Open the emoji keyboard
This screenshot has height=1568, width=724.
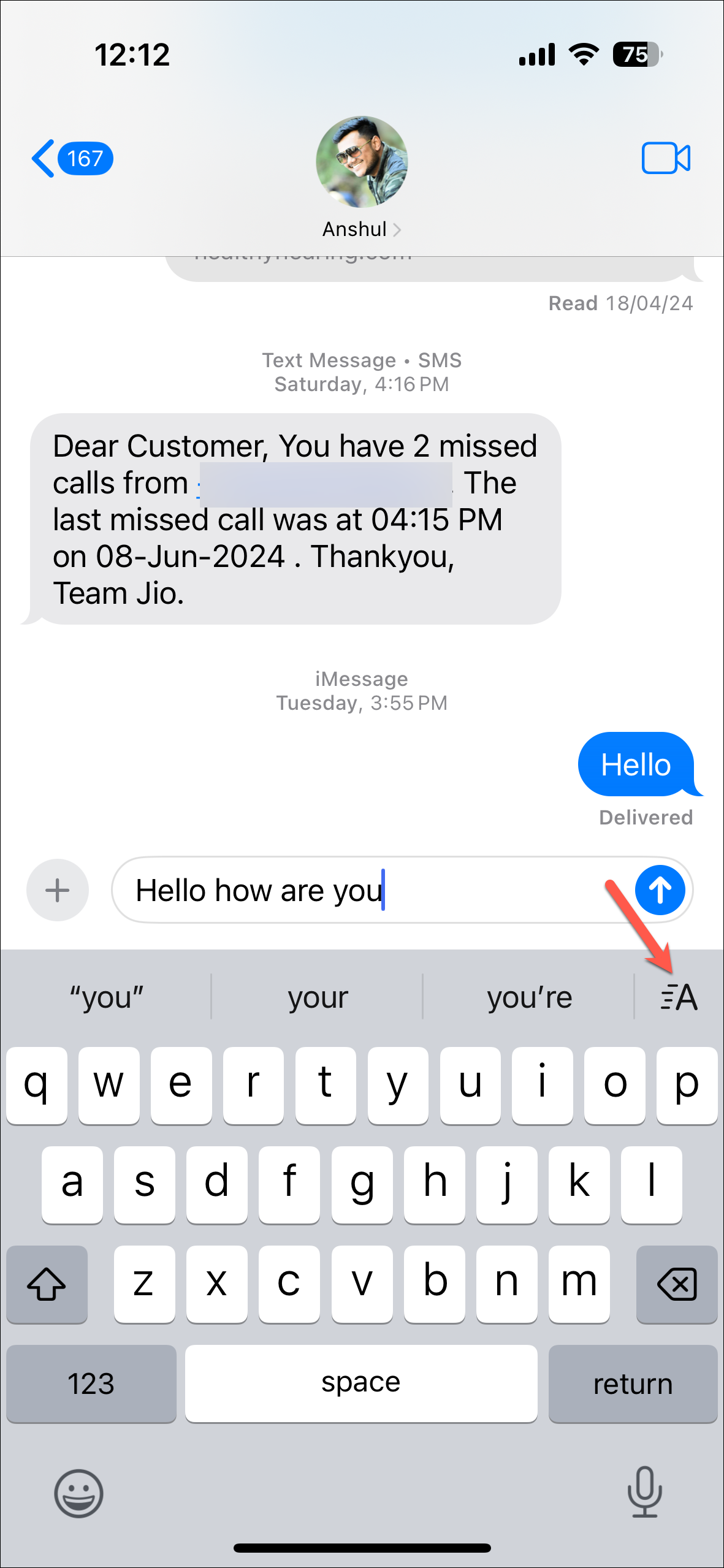[78, 1493]
